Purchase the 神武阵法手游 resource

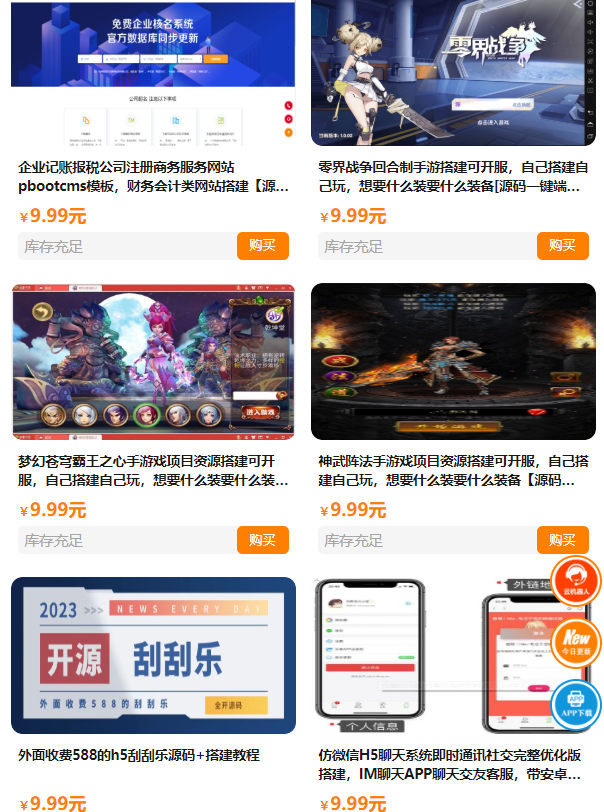click(562, 540)
